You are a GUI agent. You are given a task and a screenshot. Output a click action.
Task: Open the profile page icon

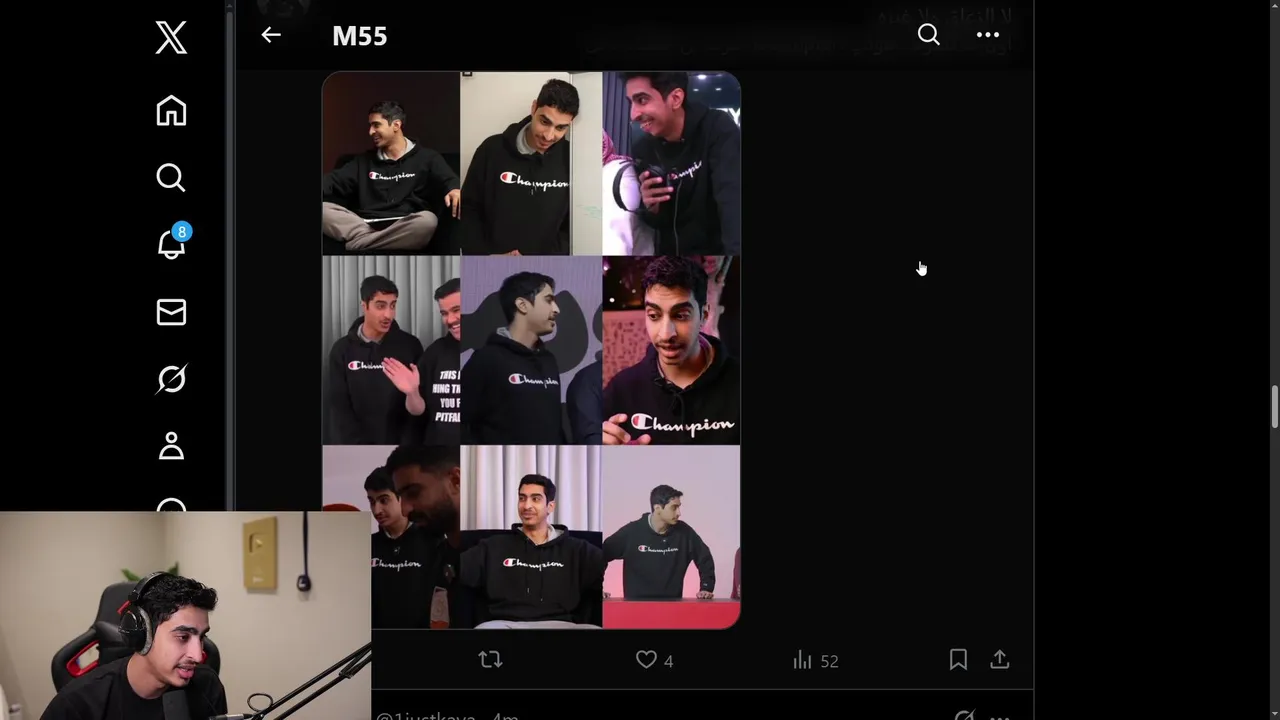point(171,446)
